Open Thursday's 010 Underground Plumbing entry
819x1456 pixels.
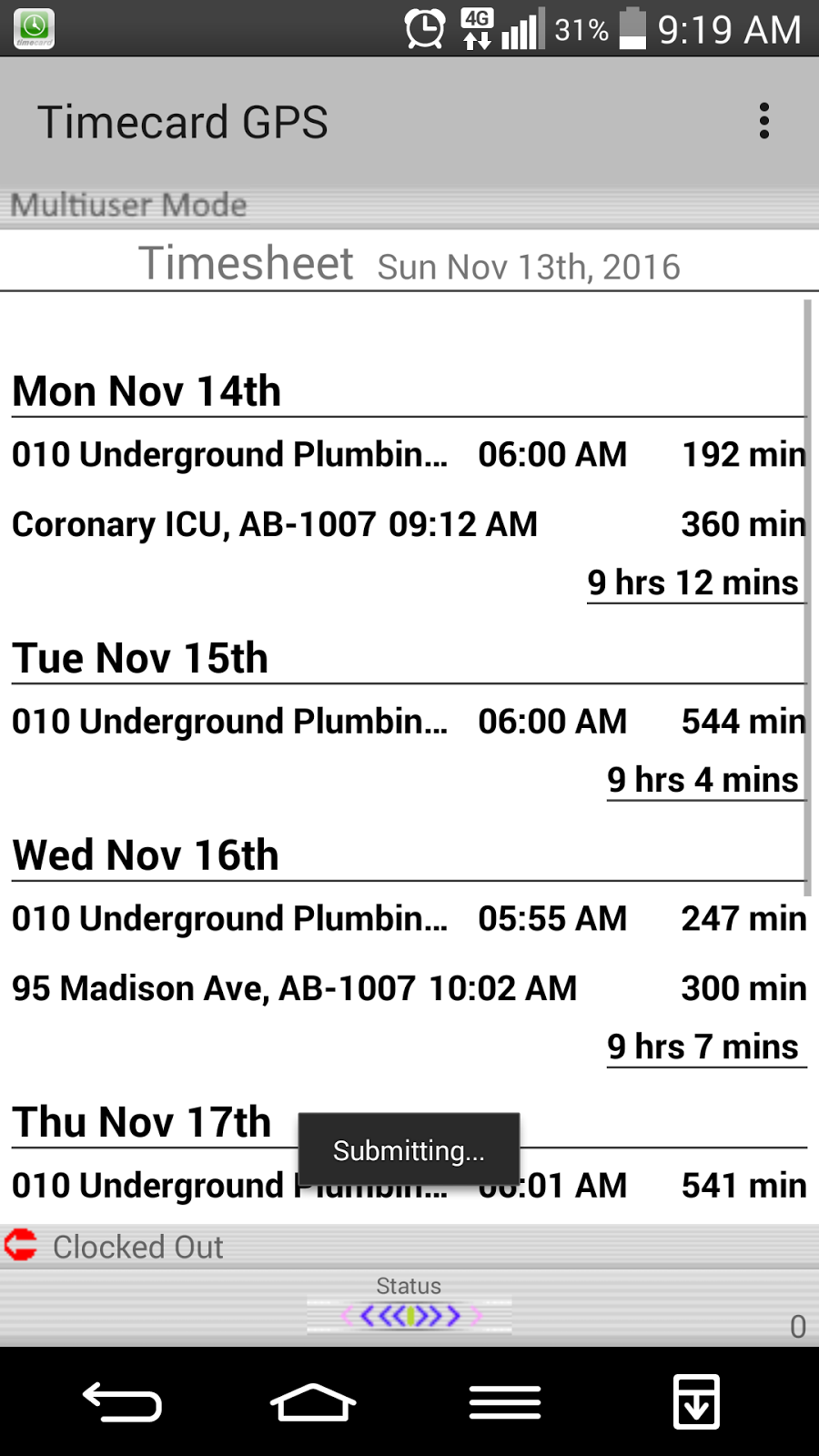(x=146, y=1186)
